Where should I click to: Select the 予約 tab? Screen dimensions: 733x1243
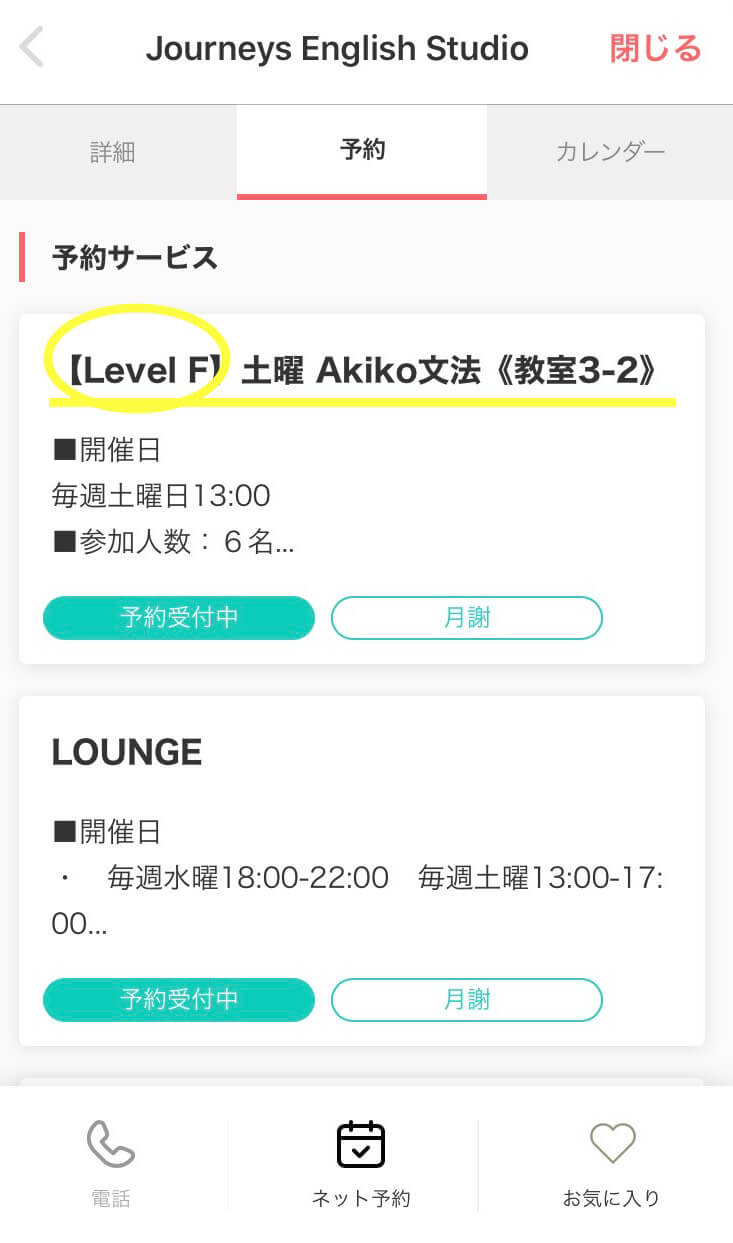362,152
